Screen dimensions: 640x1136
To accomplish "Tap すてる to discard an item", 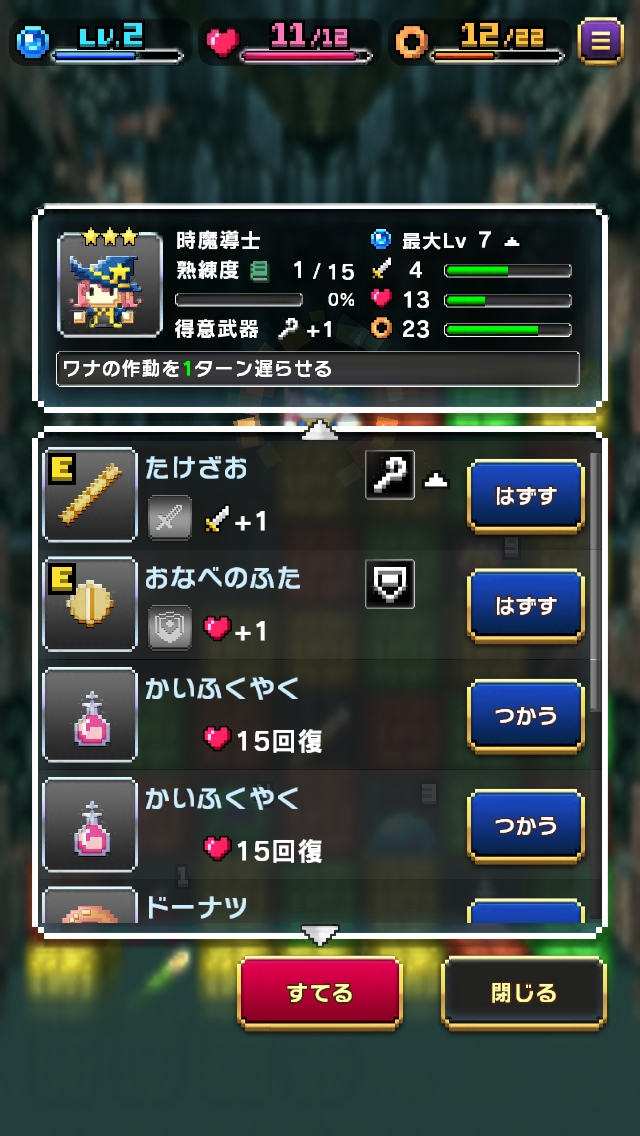I will point(320,993).
